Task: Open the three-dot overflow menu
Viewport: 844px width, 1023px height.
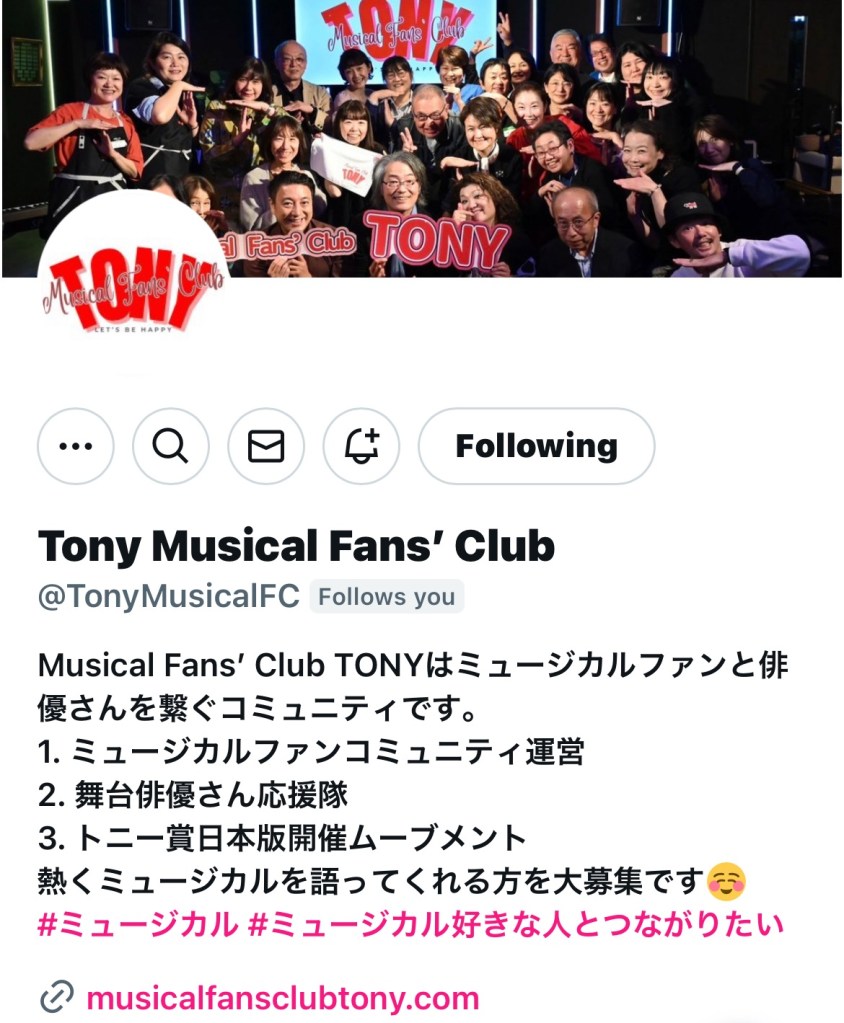Action: 76,446
